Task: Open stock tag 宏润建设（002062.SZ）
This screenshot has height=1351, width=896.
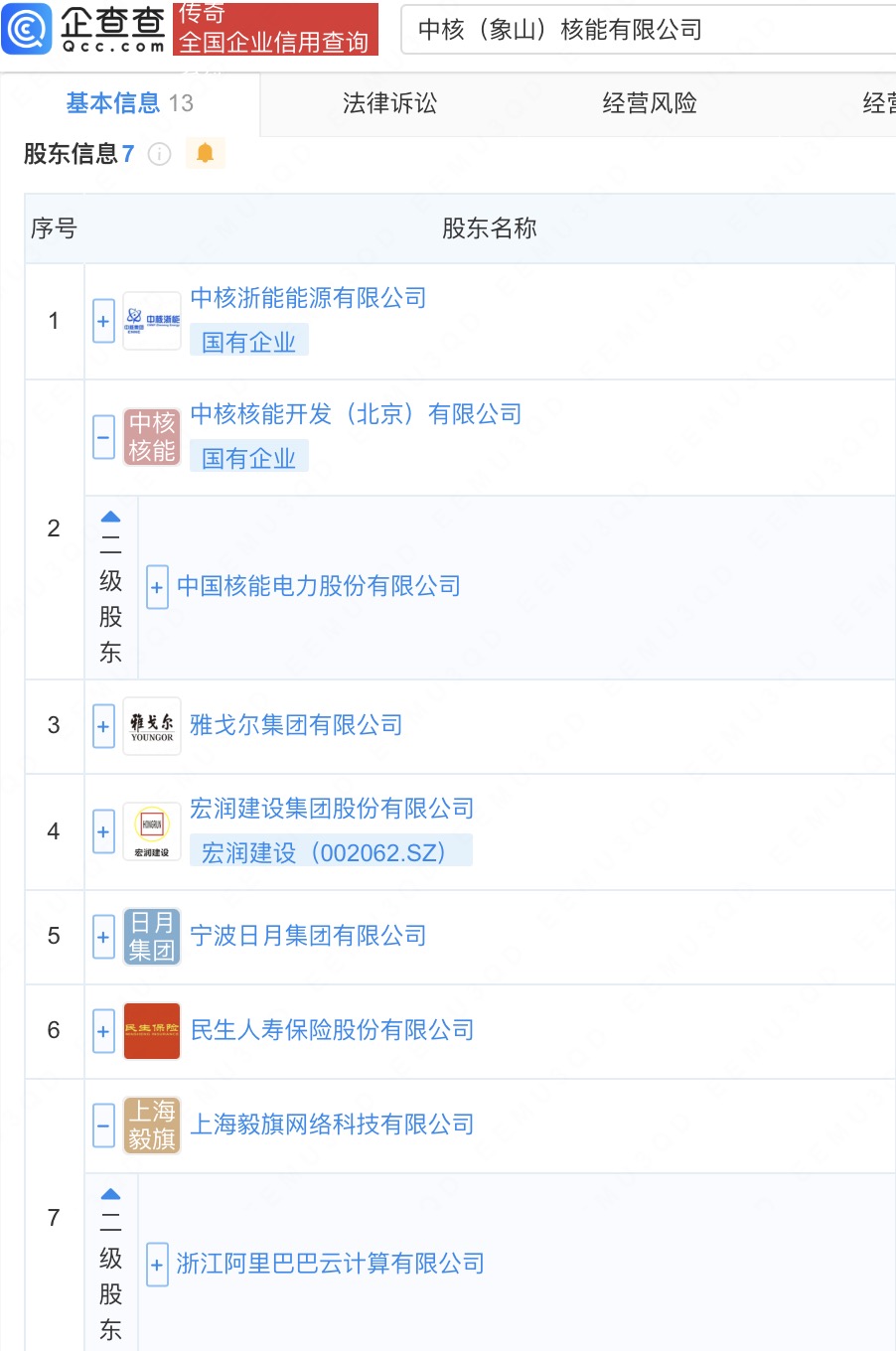Action: pos(324,852)
